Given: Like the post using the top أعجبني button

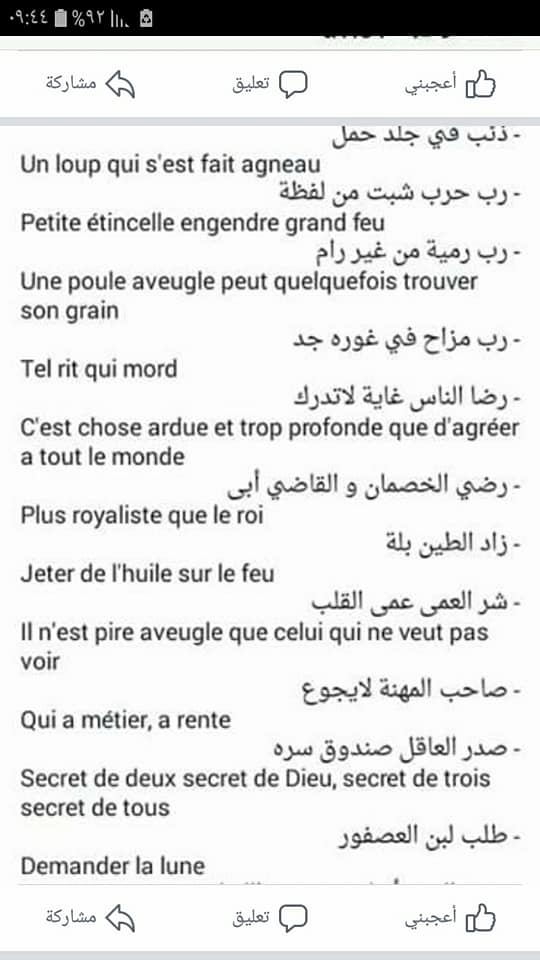Looking at the screenshot, I should click(x=450, y=84).
